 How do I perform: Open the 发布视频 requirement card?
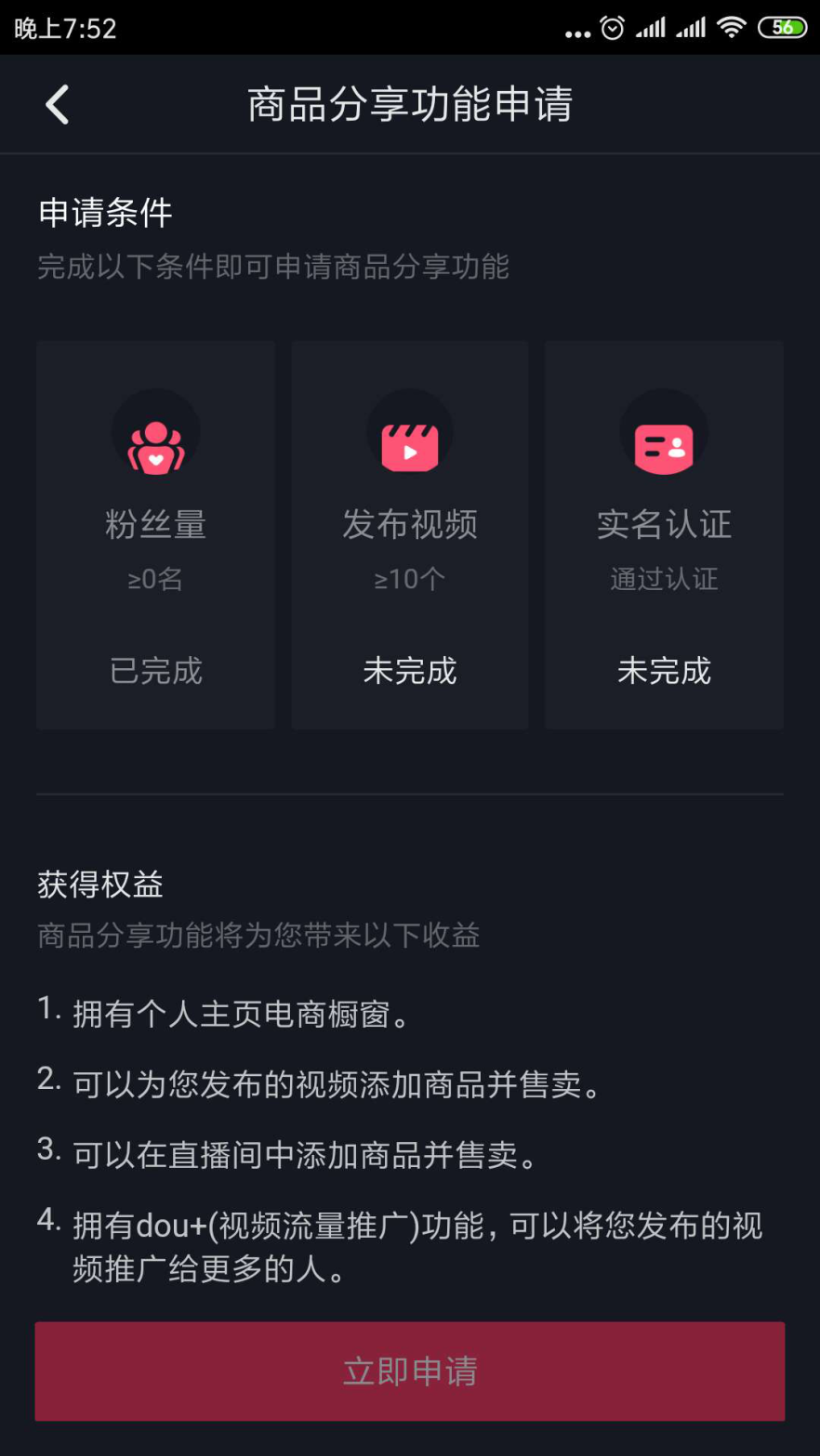pyautogui.click(x=410, y=534)
